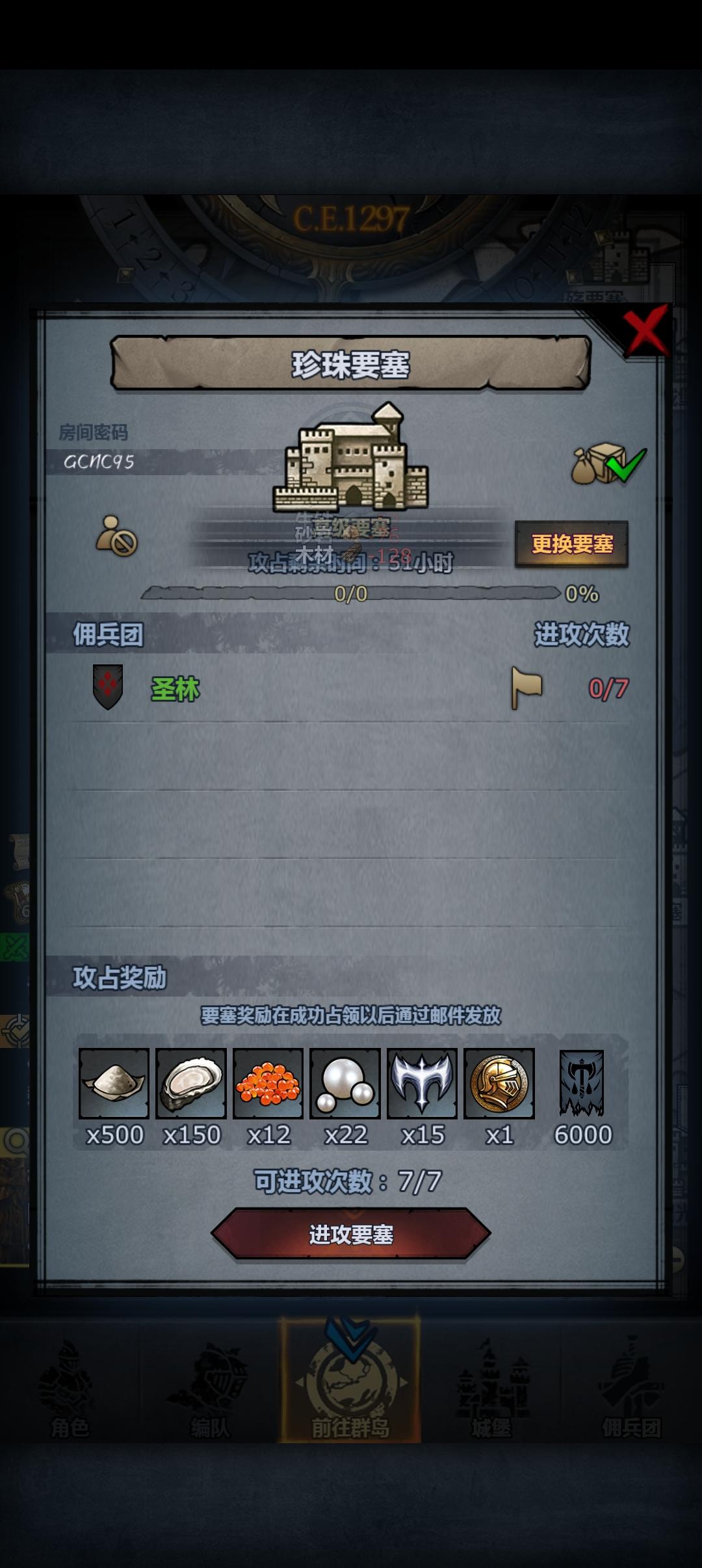
Task: Tap the capture progress bar showing 0%
Action: pos(351,593)
